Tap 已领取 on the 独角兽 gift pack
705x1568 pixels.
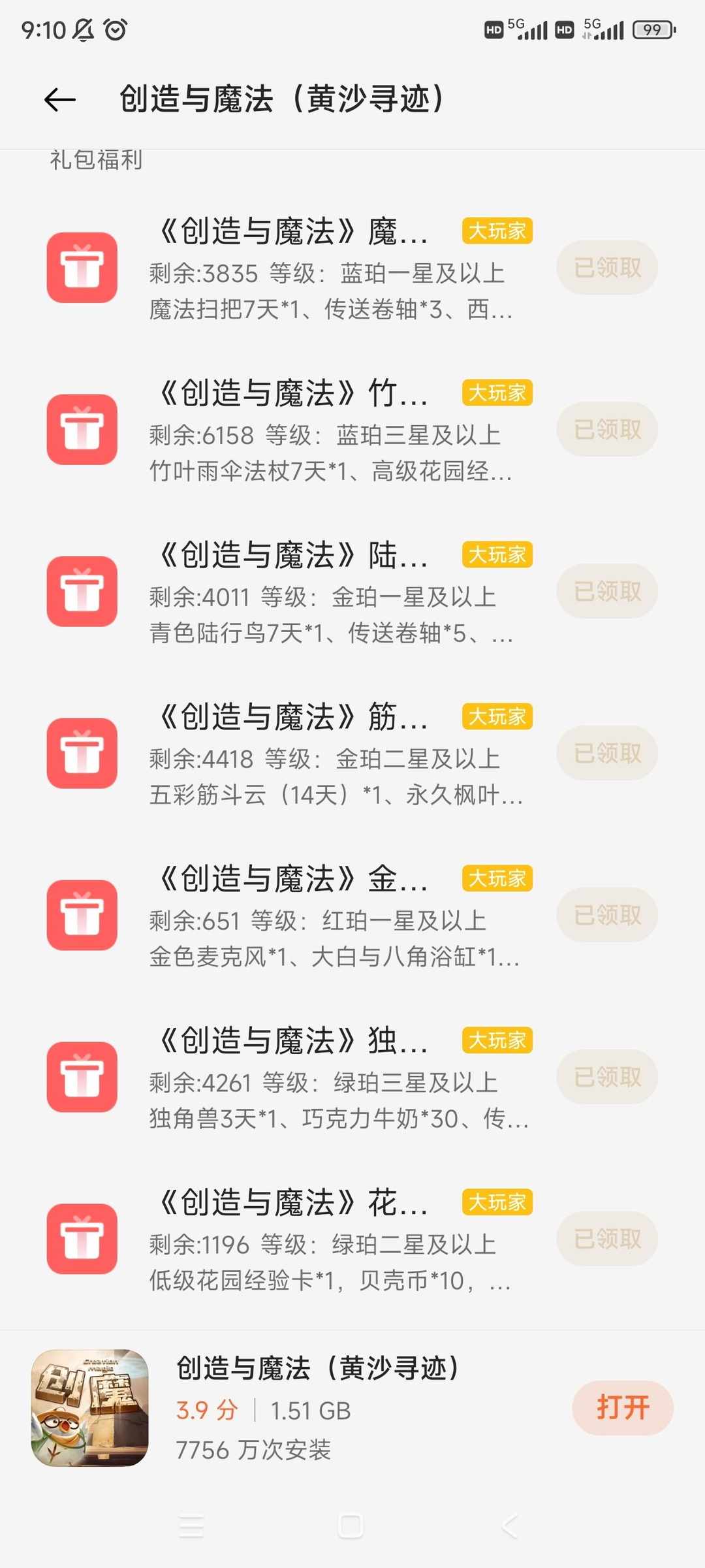[606, 1077]
